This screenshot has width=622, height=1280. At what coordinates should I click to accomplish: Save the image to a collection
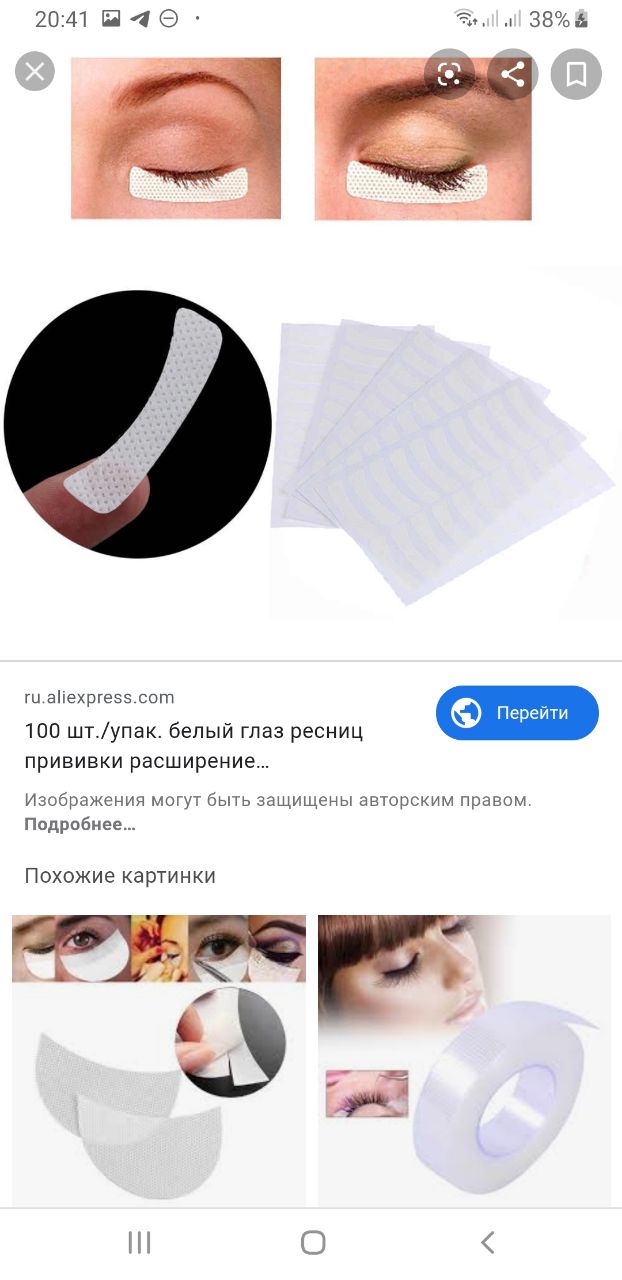[x=576, y=73]
